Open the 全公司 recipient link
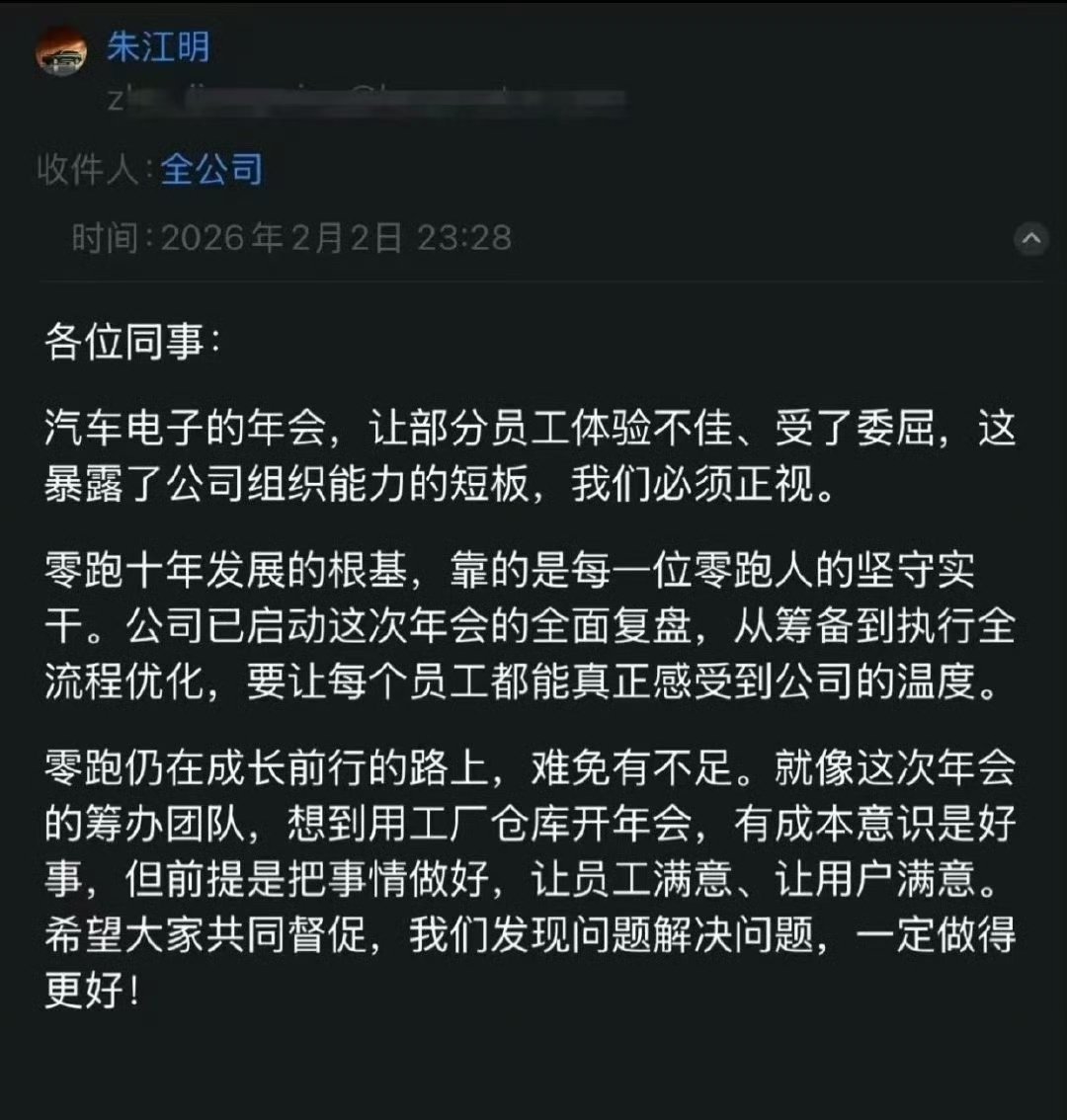This screenshot has width=1067, height=1120. (x=213, y=170)
